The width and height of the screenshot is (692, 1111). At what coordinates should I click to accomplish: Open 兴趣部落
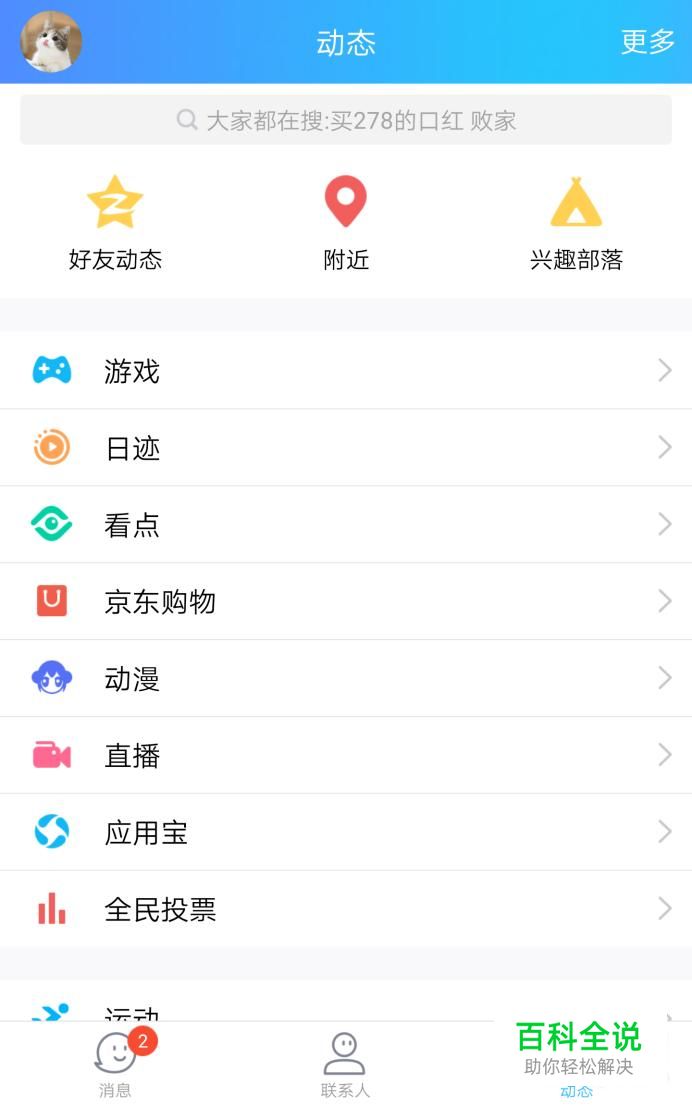pyautogui.click(x=576, y=224)
